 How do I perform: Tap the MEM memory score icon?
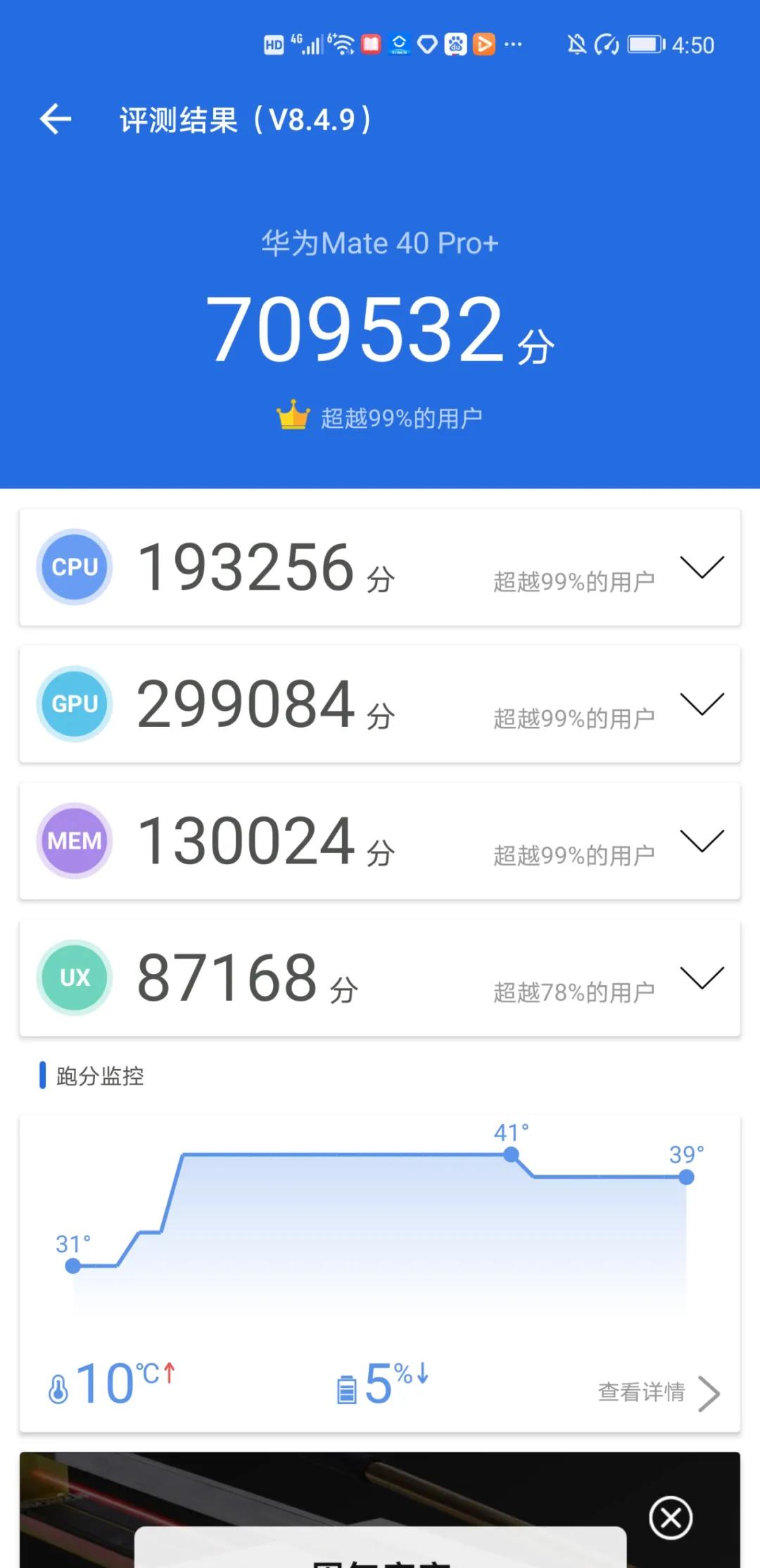click(74, 841)
